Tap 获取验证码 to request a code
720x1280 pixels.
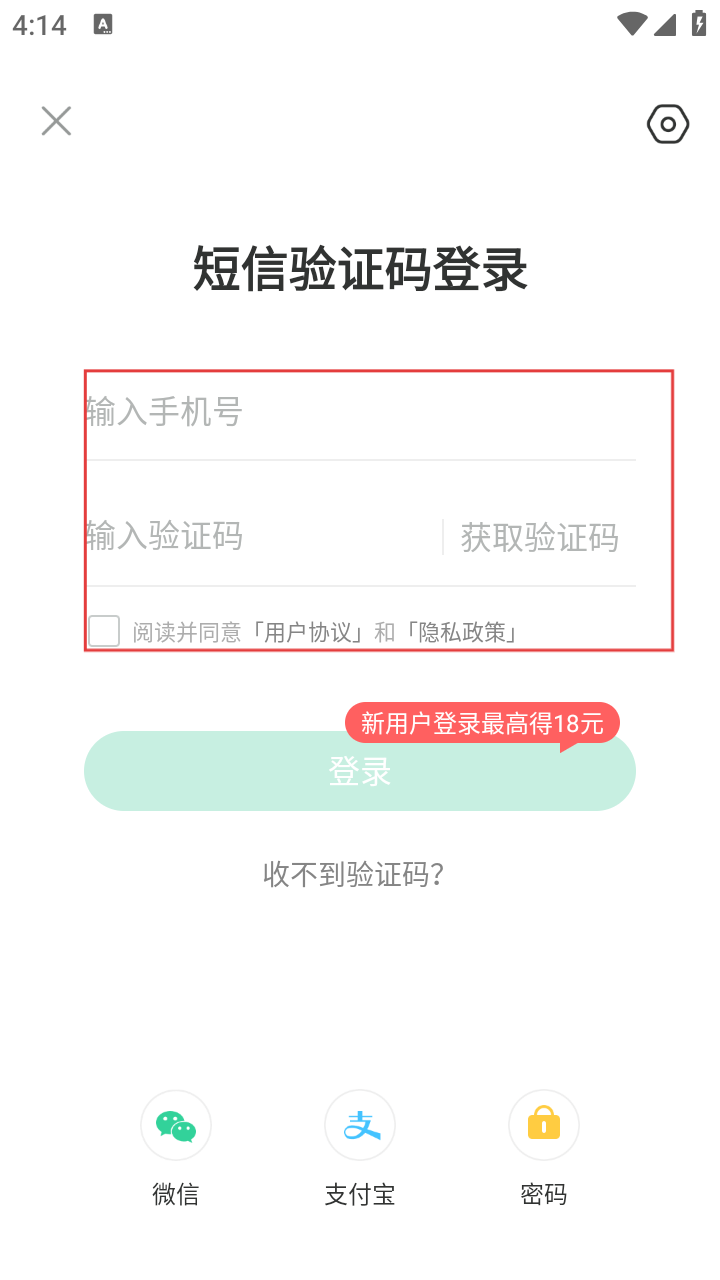pos(539,538)
